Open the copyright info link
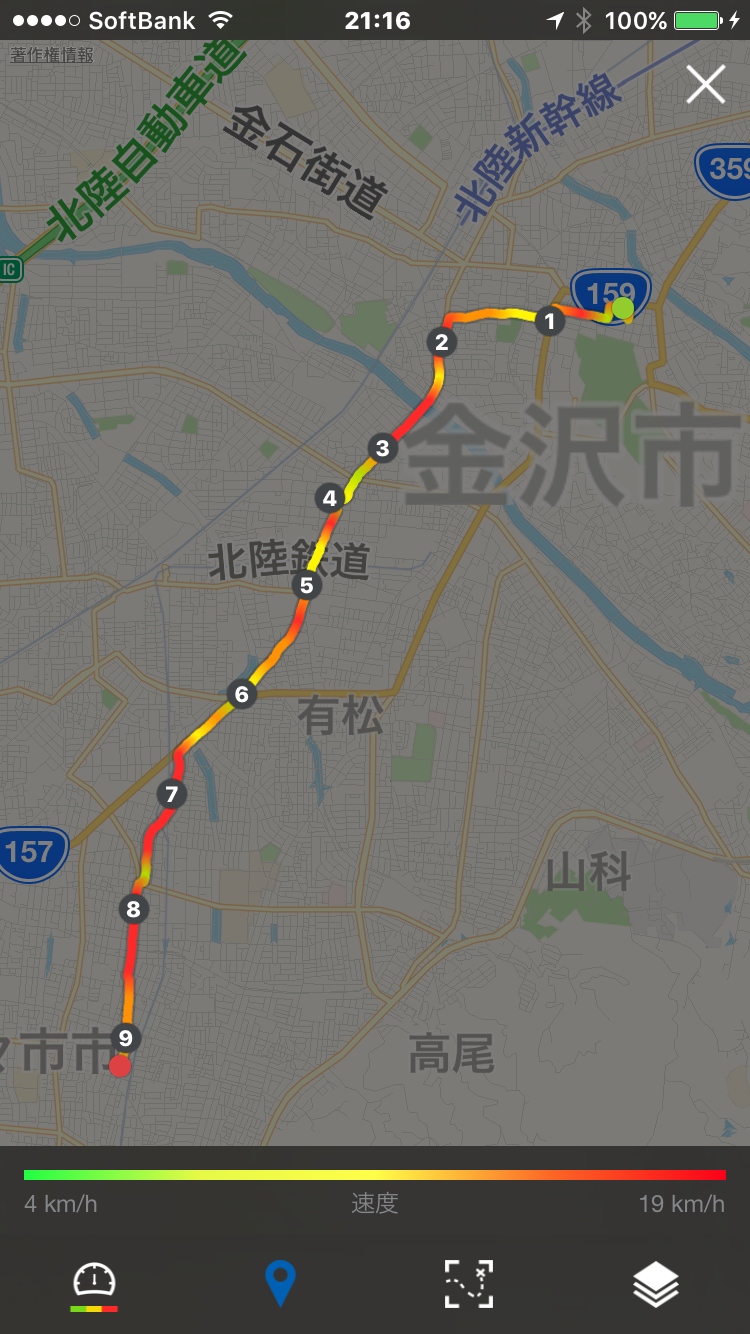The image size is (750, 1334). click(52, 55)
